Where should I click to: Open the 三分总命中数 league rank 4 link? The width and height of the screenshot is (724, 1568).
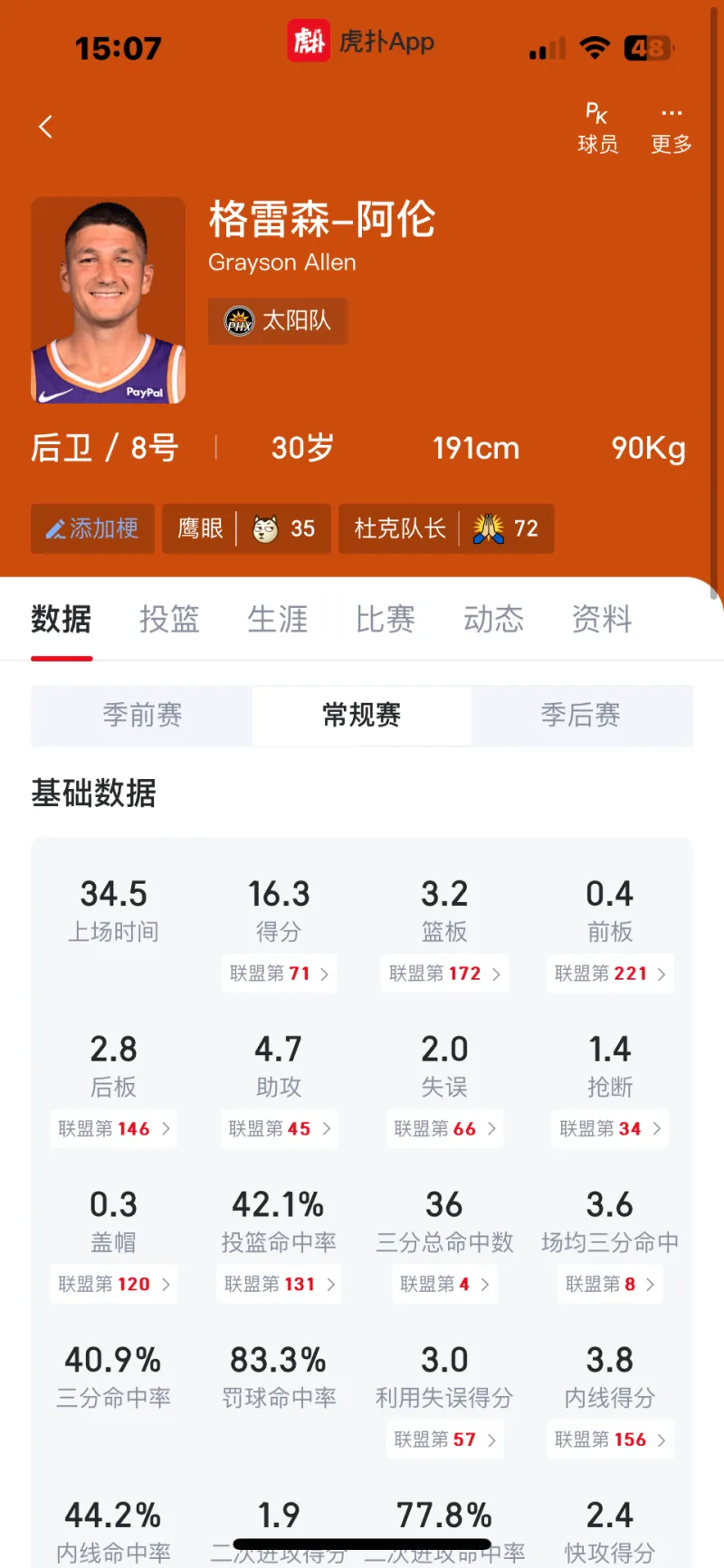click(x=444, y=1285)
